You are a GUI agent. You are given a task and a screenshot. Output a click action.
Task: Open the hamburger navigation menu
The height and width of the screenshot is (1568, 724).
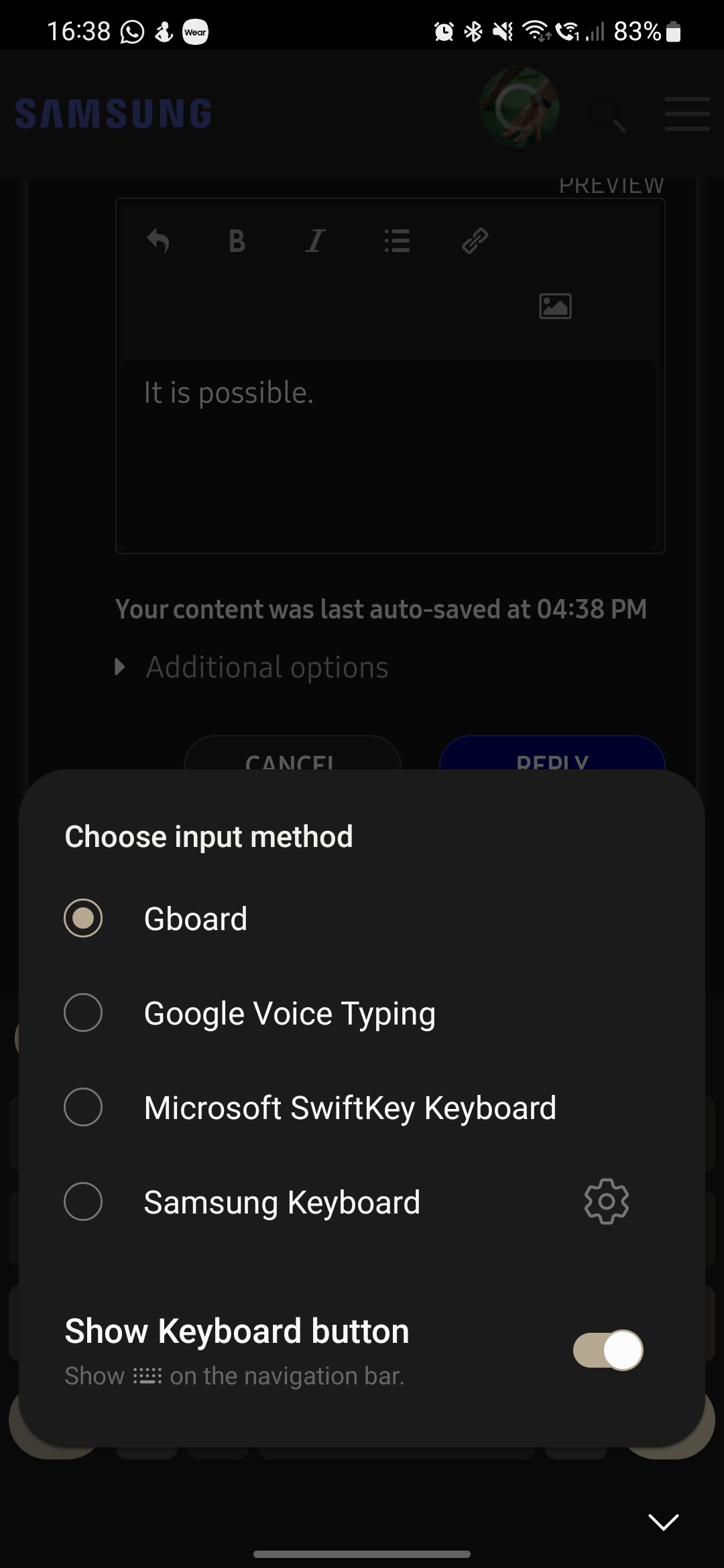click(x=687, y=114)
